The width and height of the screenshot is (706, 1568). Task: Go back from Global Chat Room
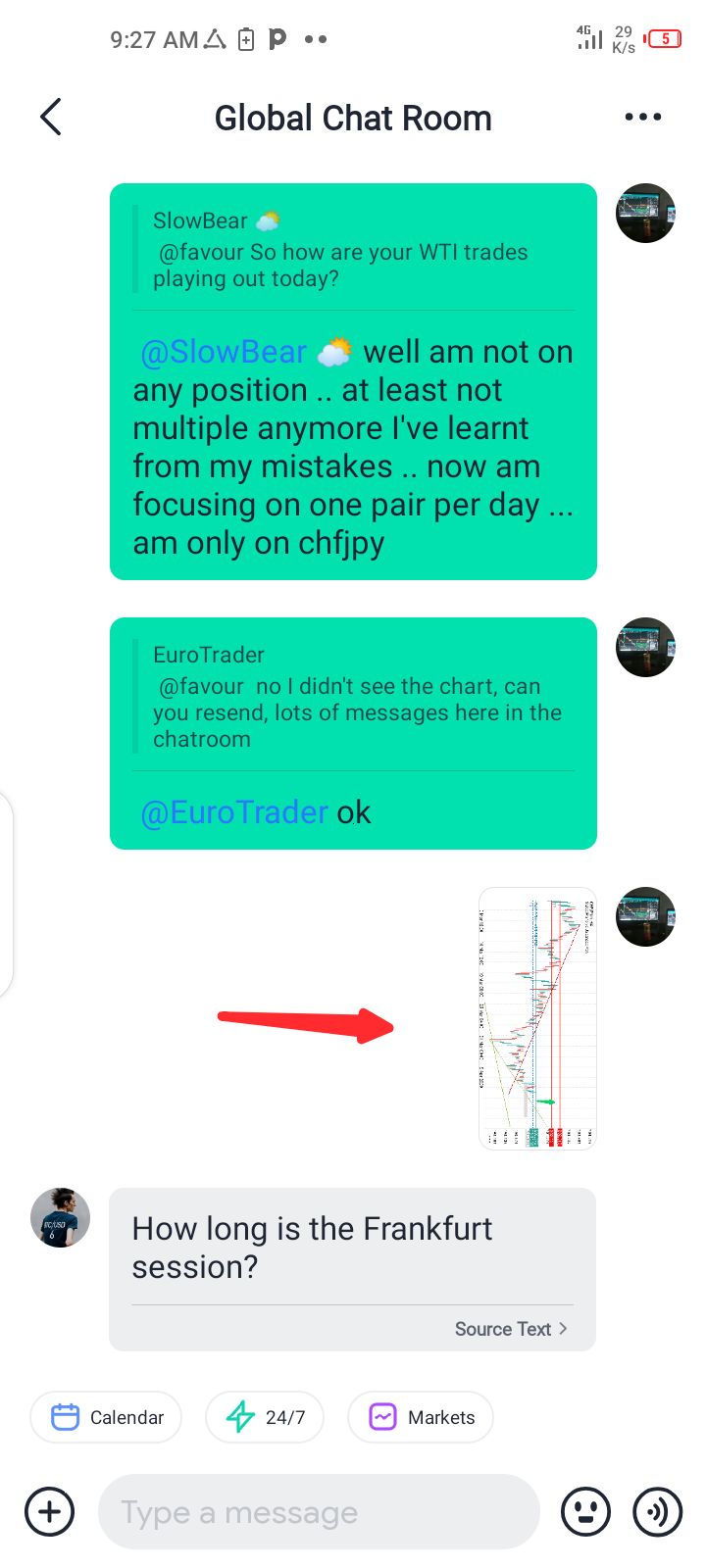51,118
